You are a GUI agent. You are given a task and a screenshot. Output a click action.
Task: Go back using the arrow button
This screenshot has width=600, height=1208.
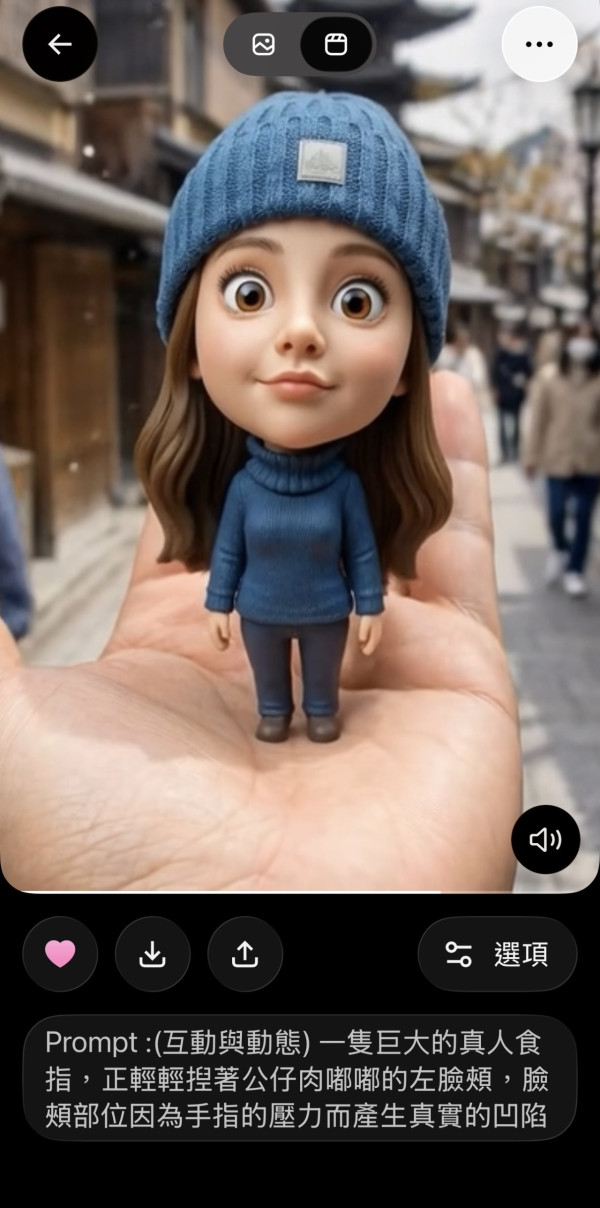pos(60,44)
